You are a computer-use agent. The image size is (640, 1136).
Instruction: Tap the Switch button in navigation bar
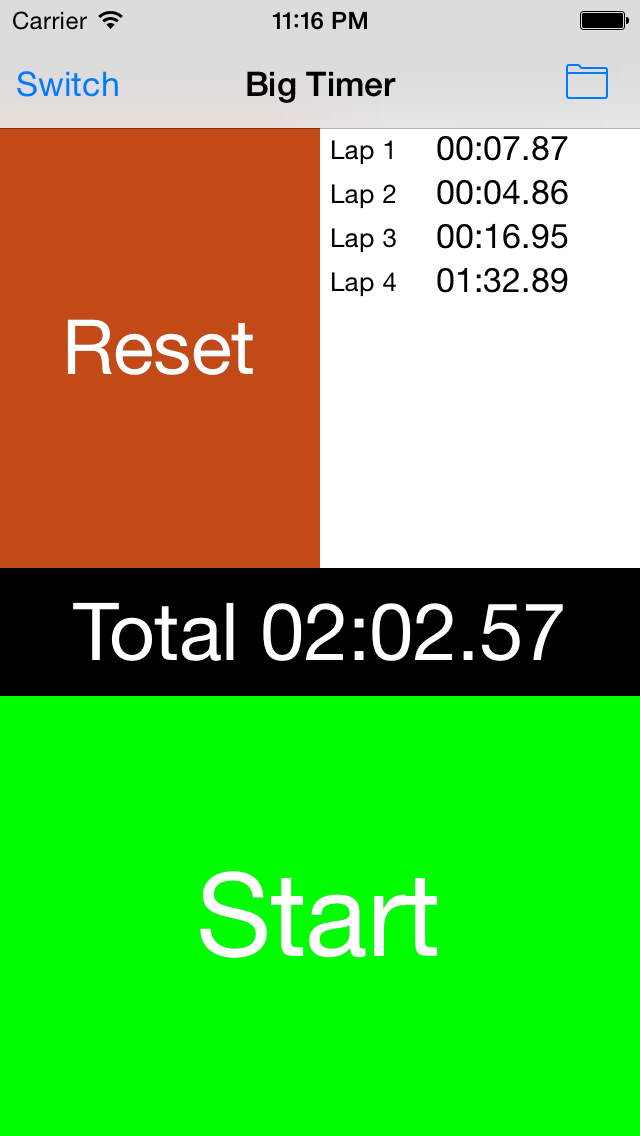coord(67,85)
